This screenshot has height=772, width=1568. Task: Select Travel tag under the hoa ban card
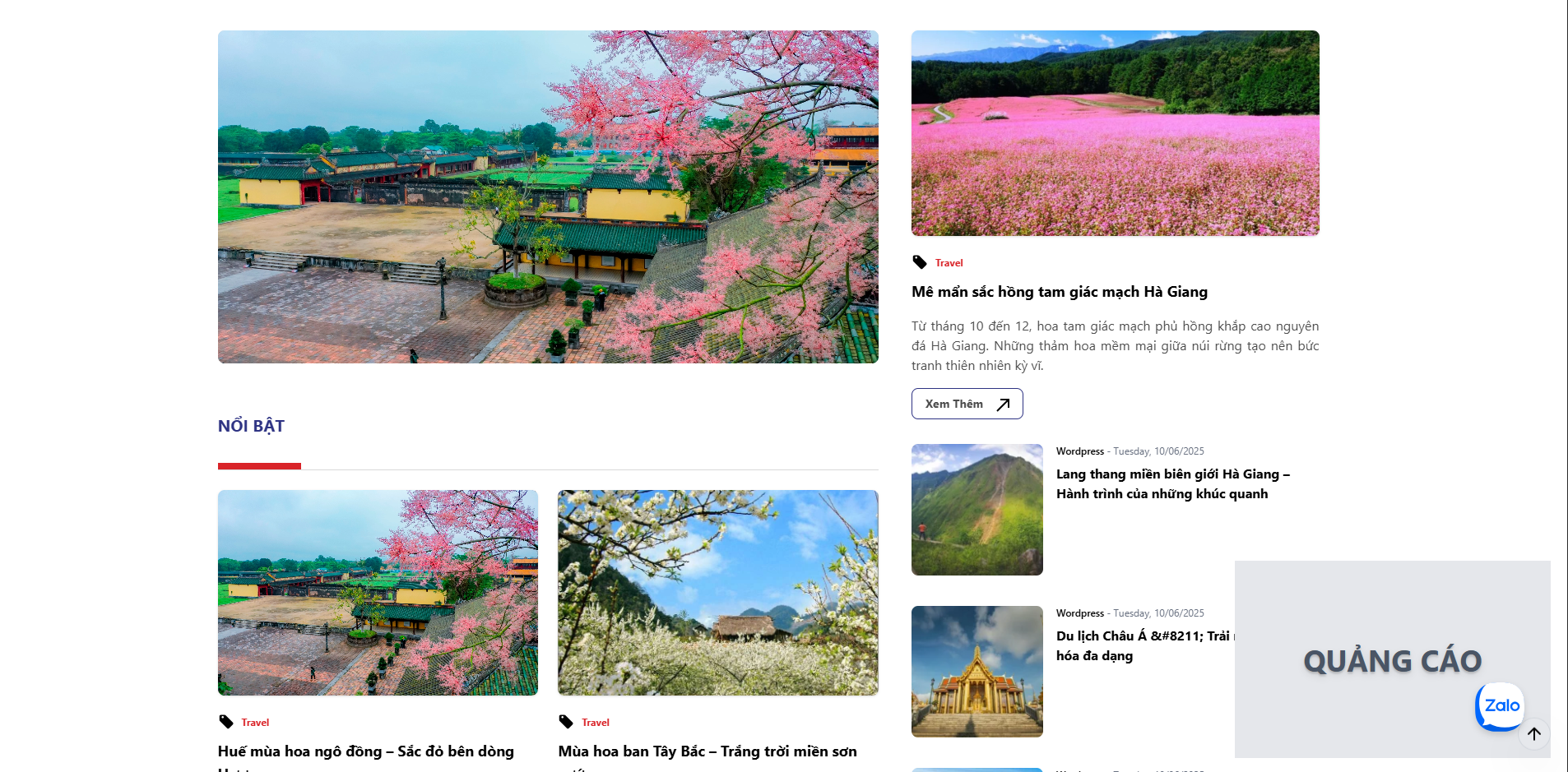coord(595,723)
